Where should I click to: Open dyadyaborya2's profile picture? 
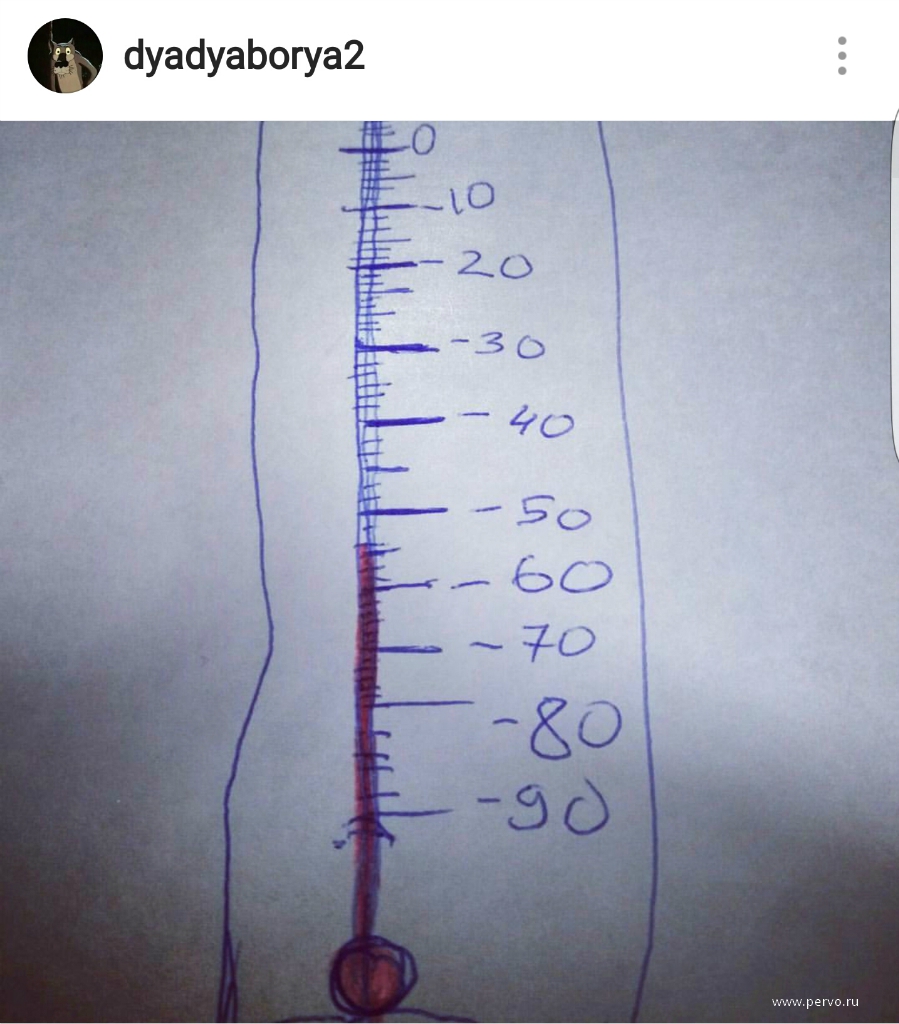tap(65, 56)
